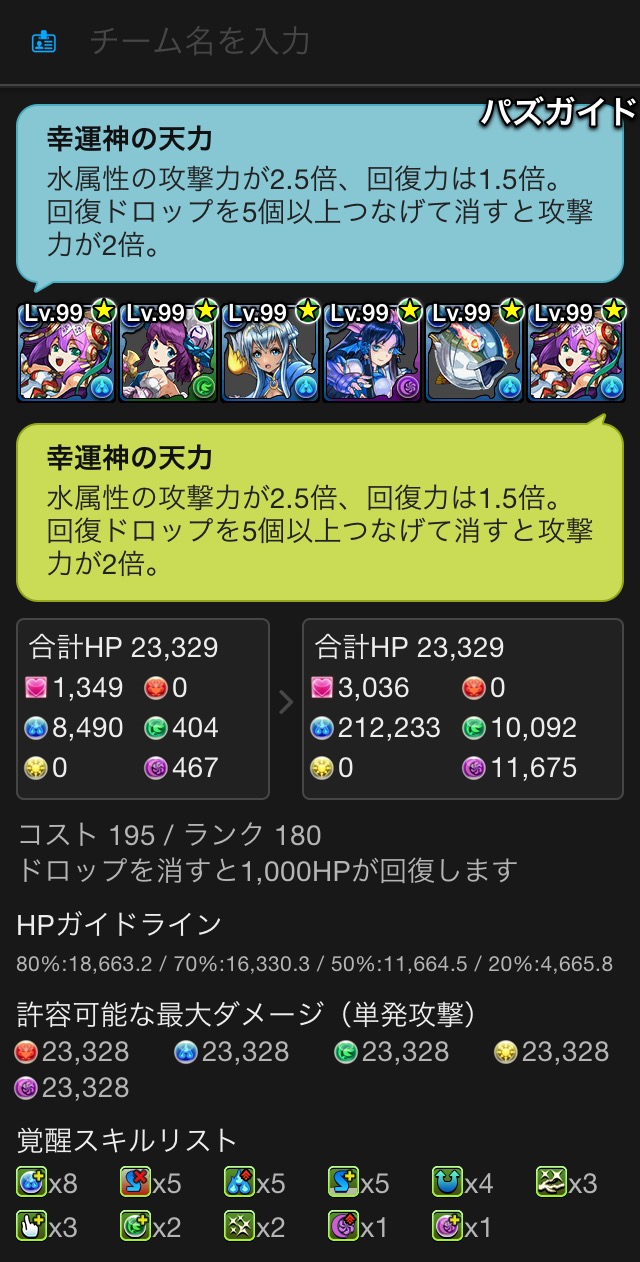This screenshot has width=640, height=1262.
Task: Select the silver-haired monster in the team
Action: coord(269,350)
